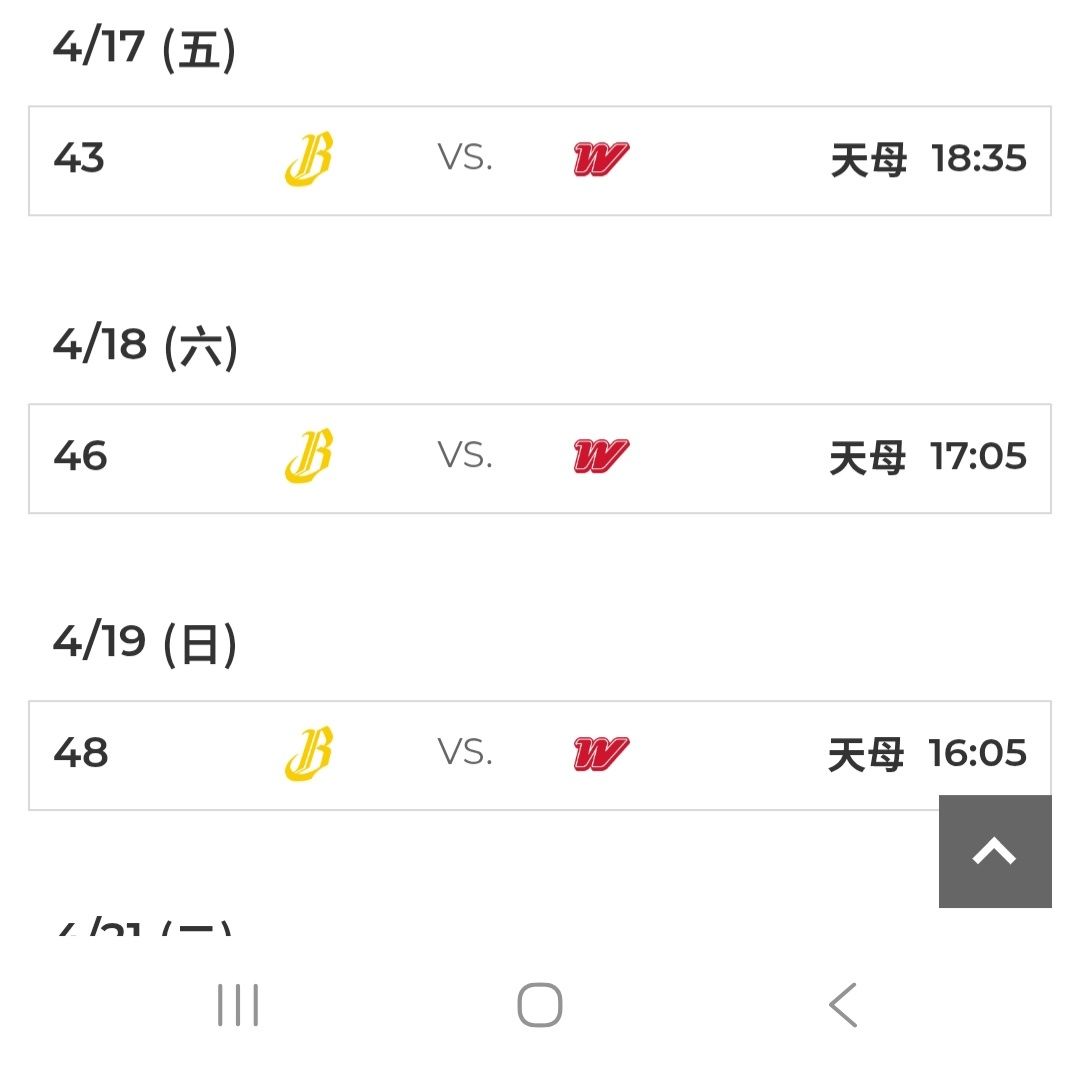Go back with the system back button
The height and width of the screenshot is (1071, 1080).
click(843, 1005)
